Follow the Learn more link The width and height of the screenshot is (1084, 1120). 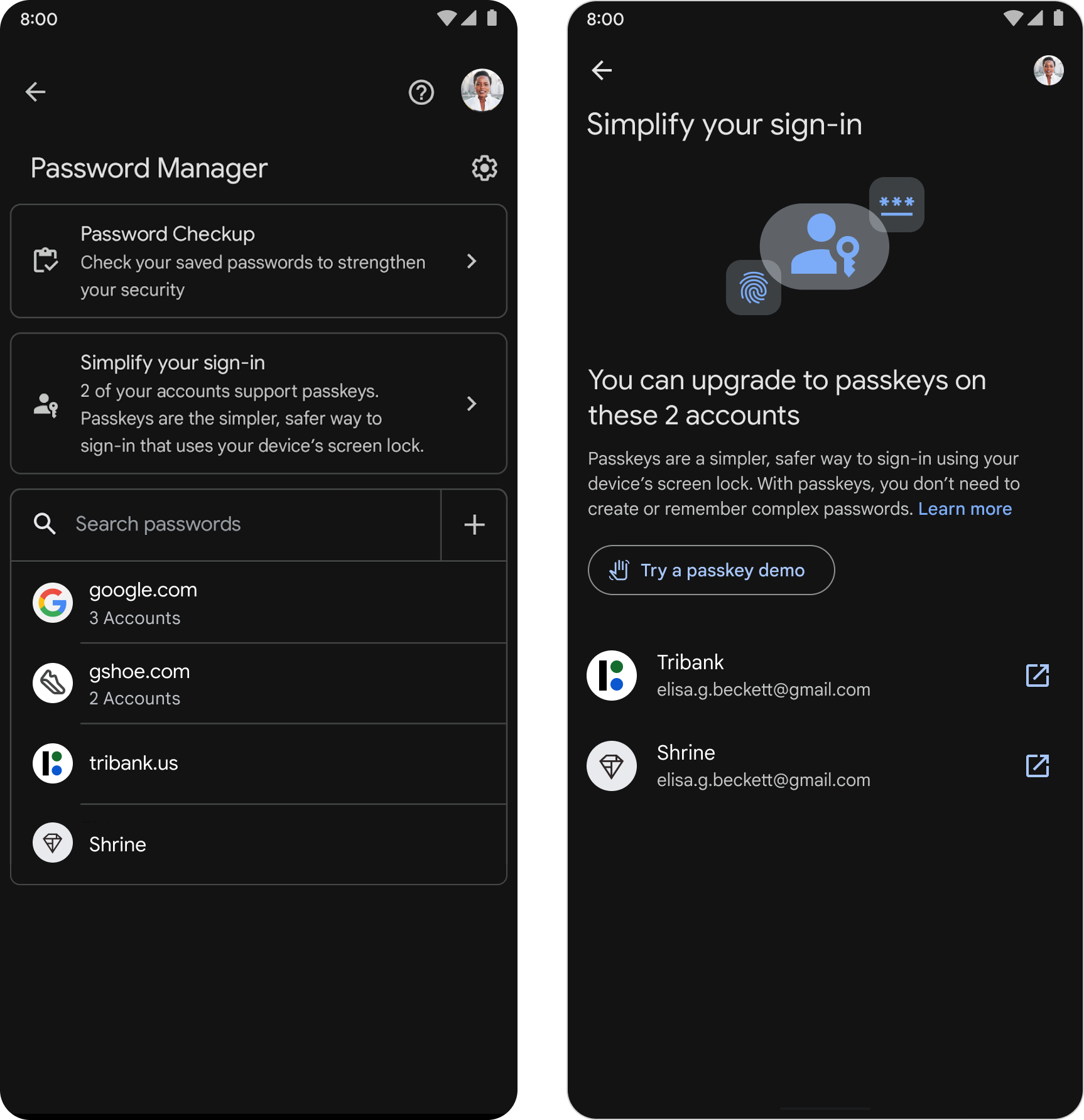tap(965, 509)
